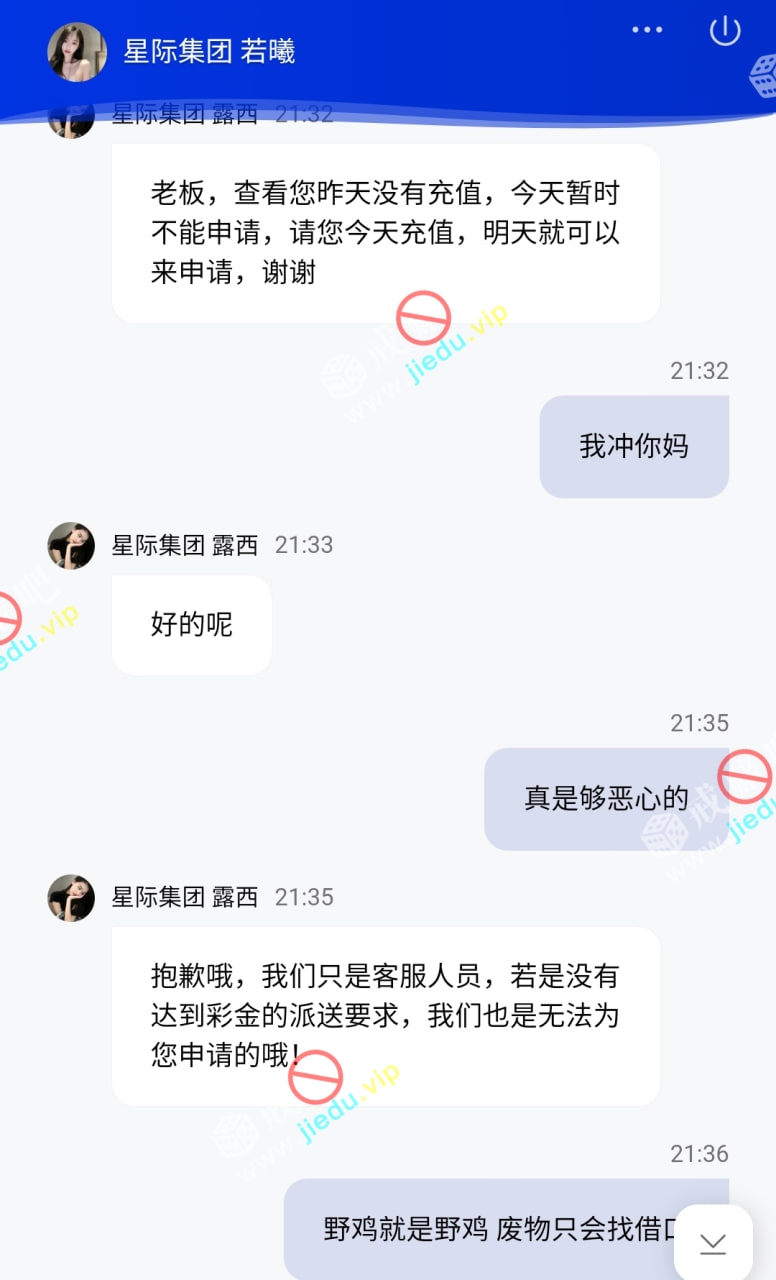Image resolution: width=776 pixels, height=1280 pixels.
Task: Tap the power icon to end chat
Action: point(725,31)
